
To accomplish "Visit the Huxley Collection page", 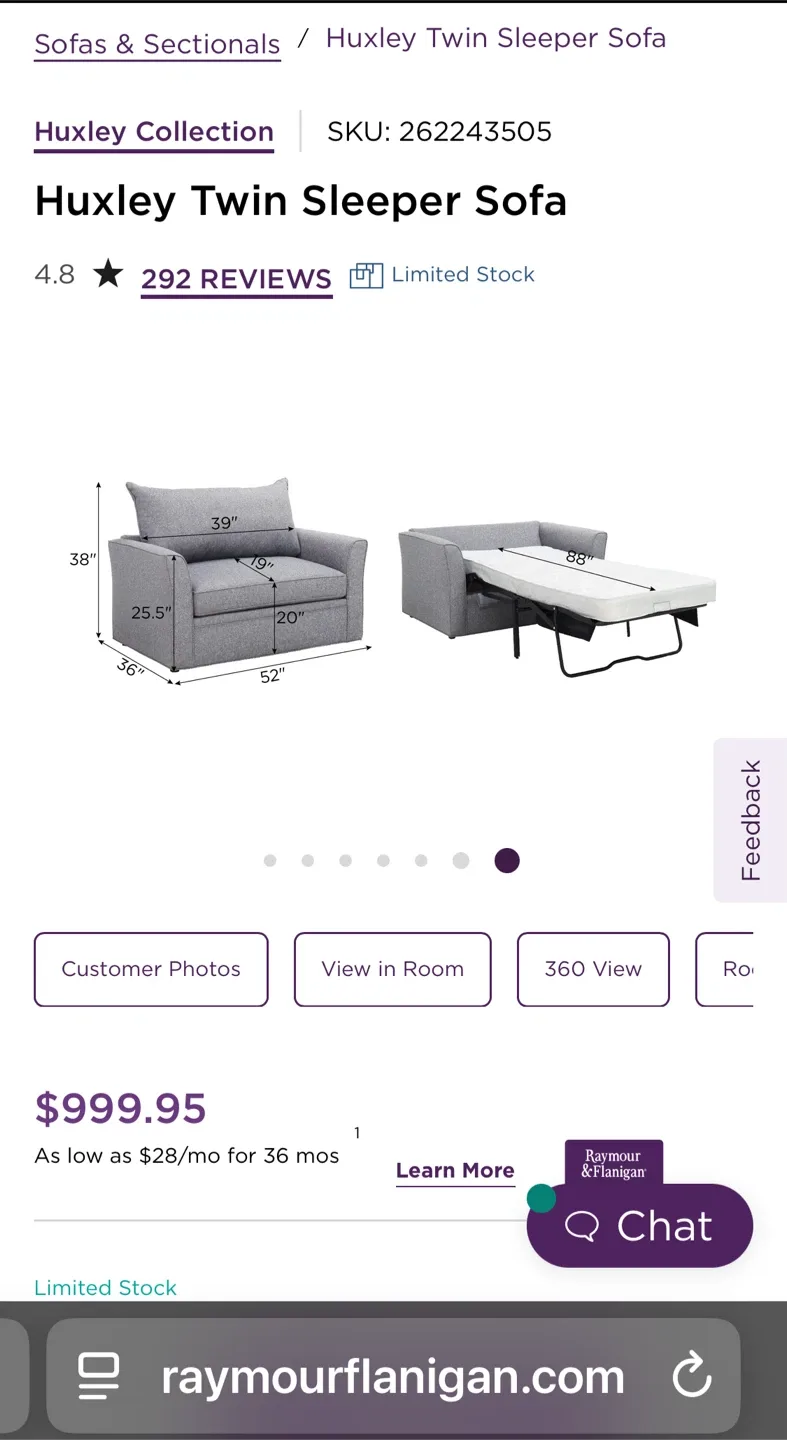I will (x=153, y=131).
